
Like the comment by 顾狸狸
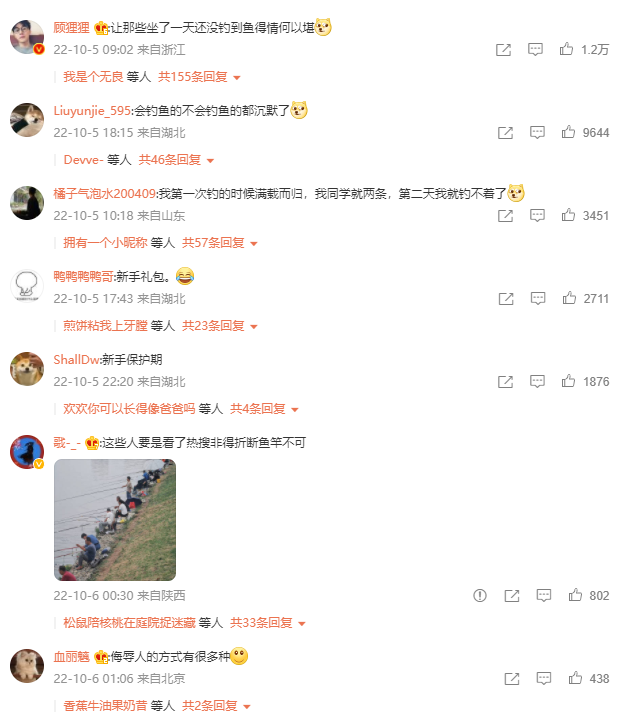point(568,49)
